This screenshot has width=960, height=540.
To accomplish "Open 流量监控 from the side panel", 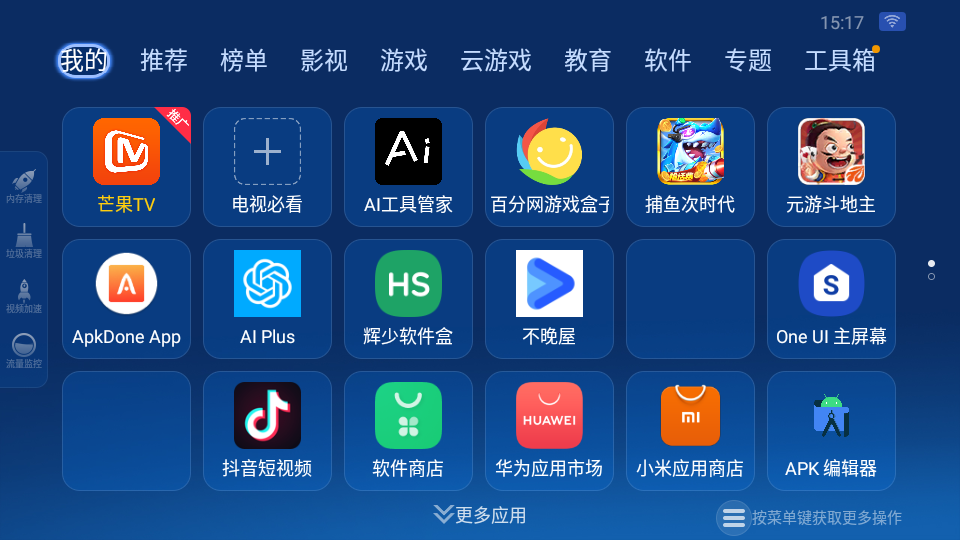I will coord(24,351).
